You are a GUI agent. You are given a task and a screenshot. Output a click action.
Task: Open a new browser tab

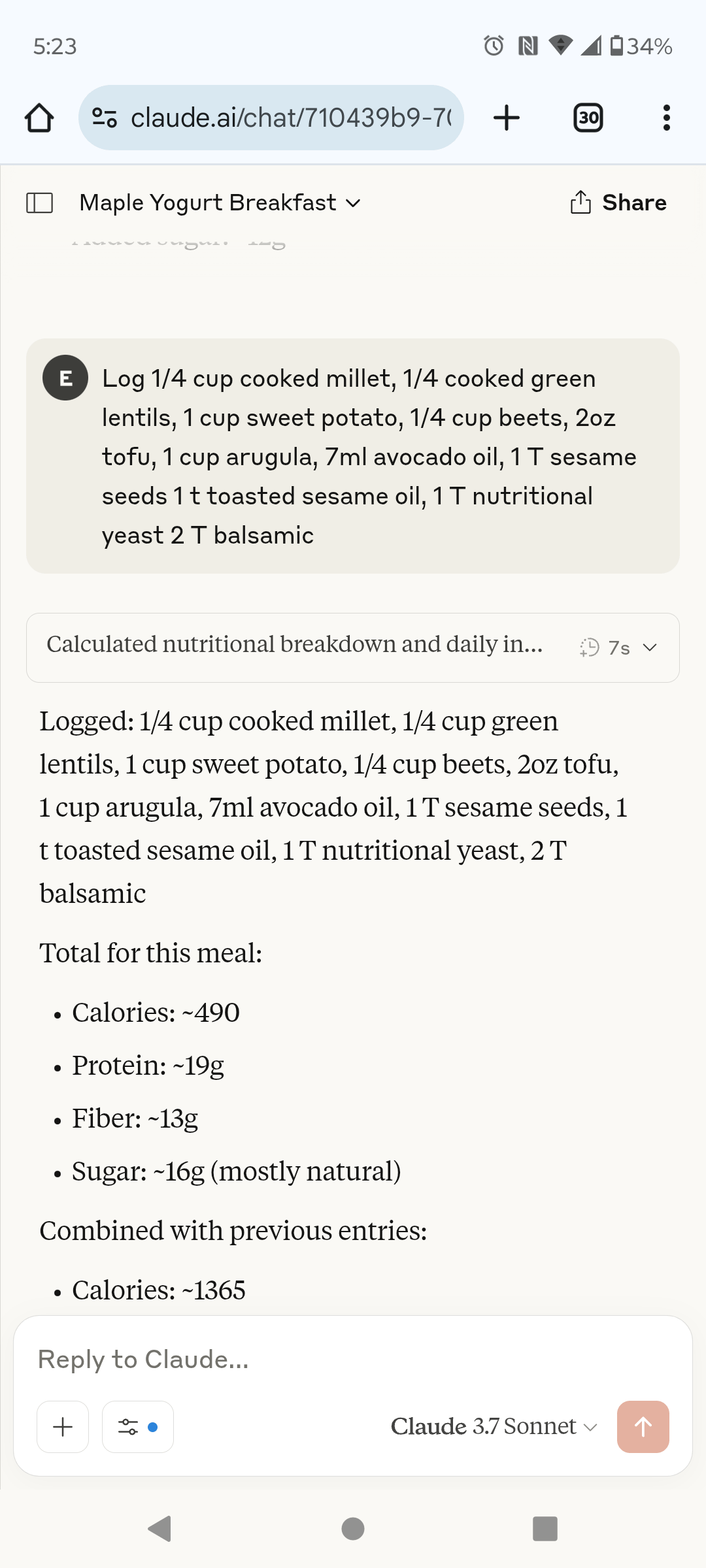tap(507, 118)
